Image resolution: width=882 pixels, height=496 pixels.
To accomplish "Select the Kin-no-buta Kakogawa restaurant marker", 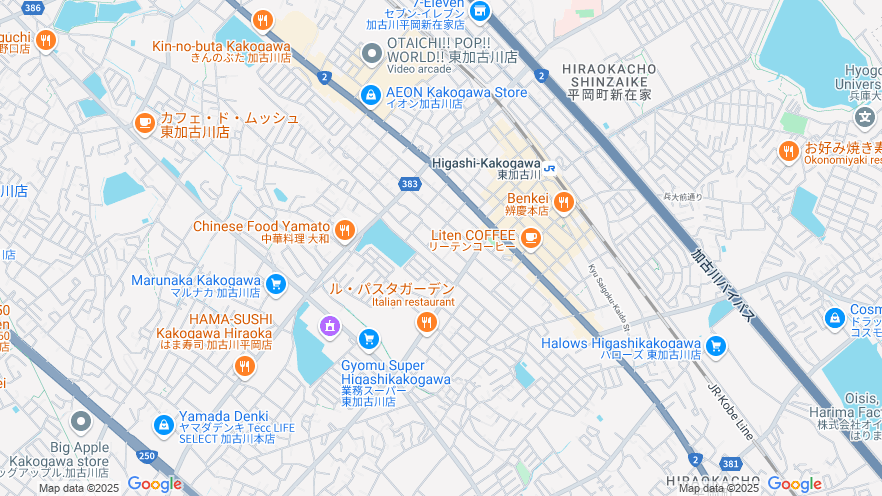I will tap(263, 20).
